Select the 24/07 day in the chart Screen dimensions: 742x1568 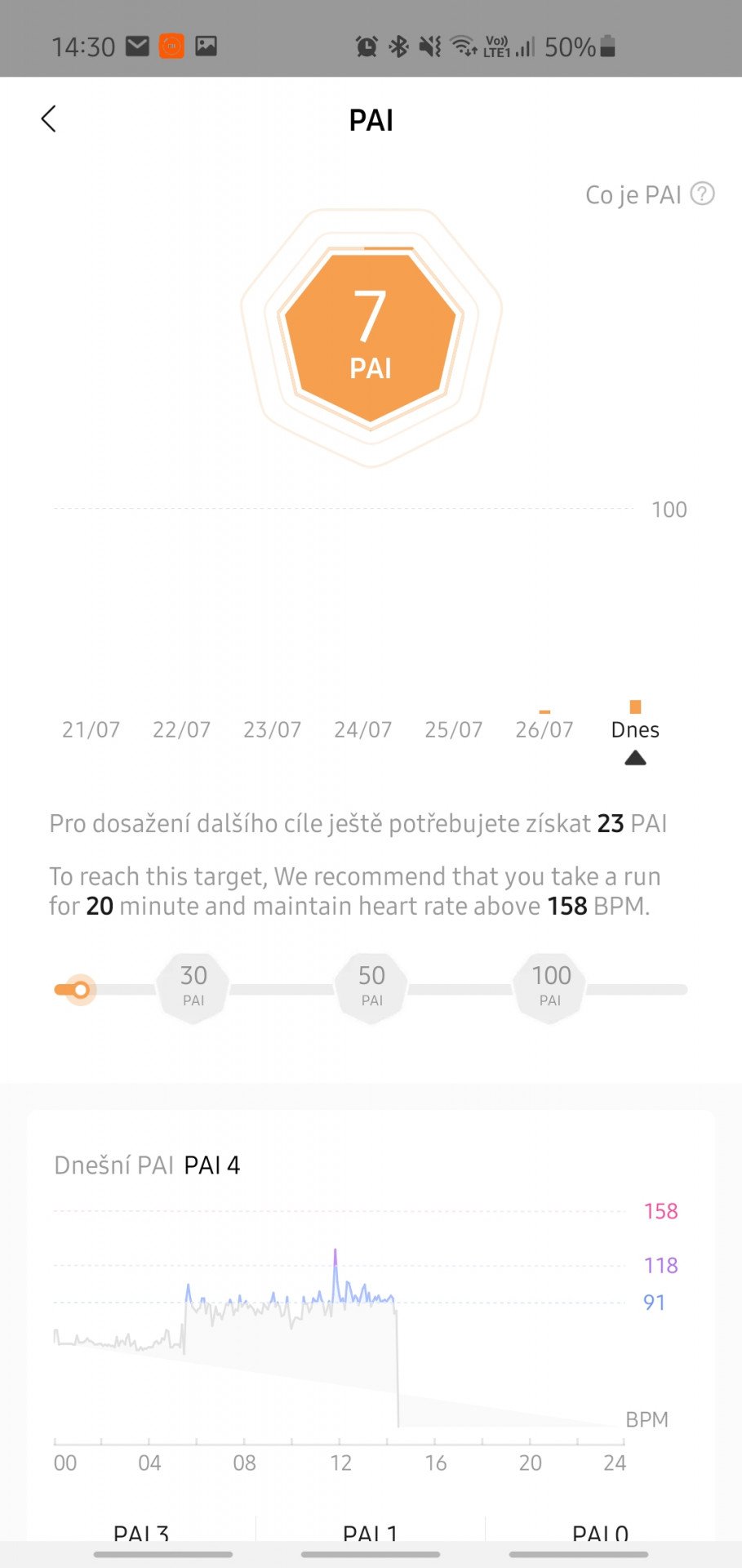[x=363, y=729]
